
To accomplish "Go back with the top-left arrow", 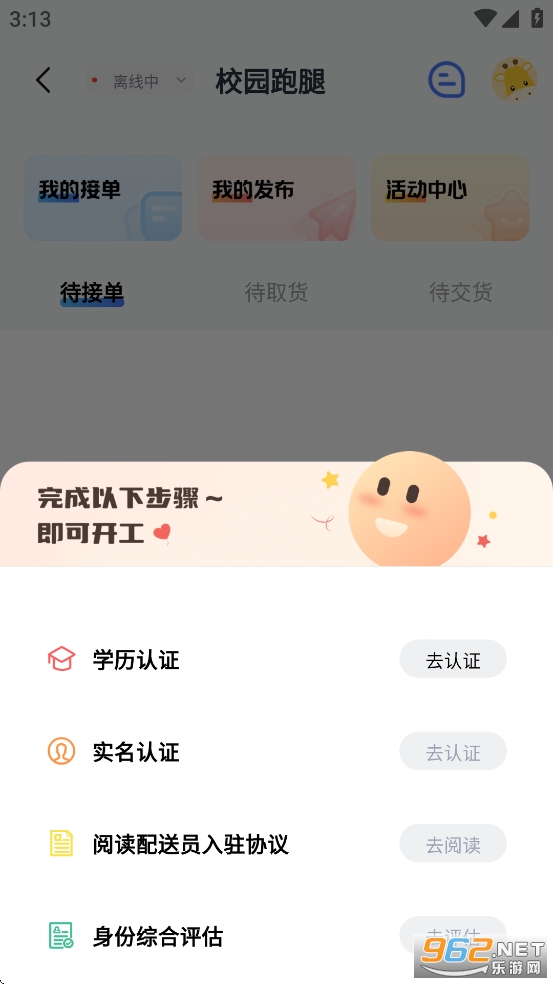I will pyautogui.click(x=43, y=80).
